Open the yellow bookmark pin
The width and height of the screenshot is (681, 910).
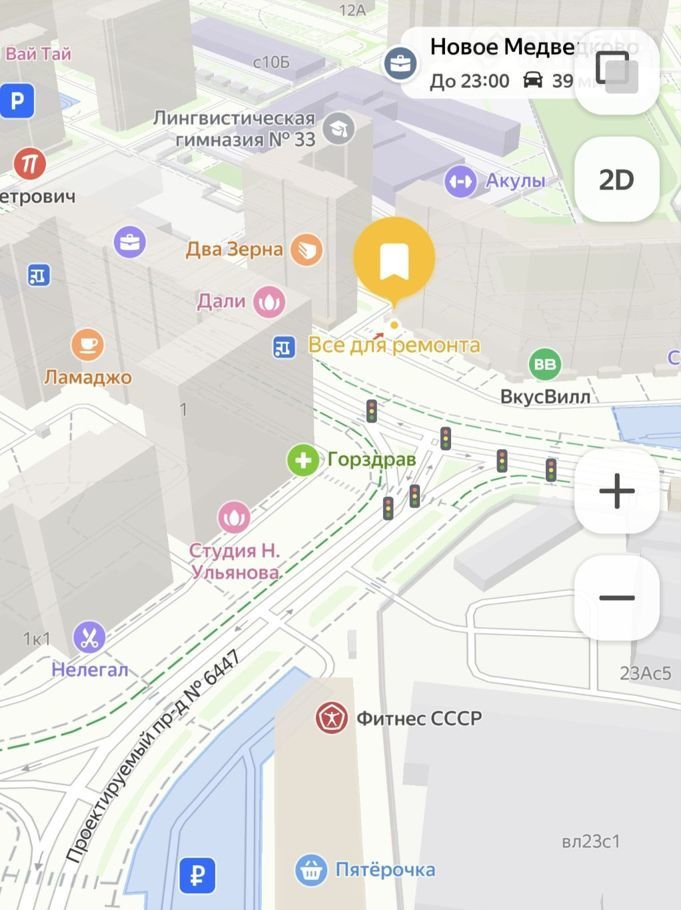394,262
